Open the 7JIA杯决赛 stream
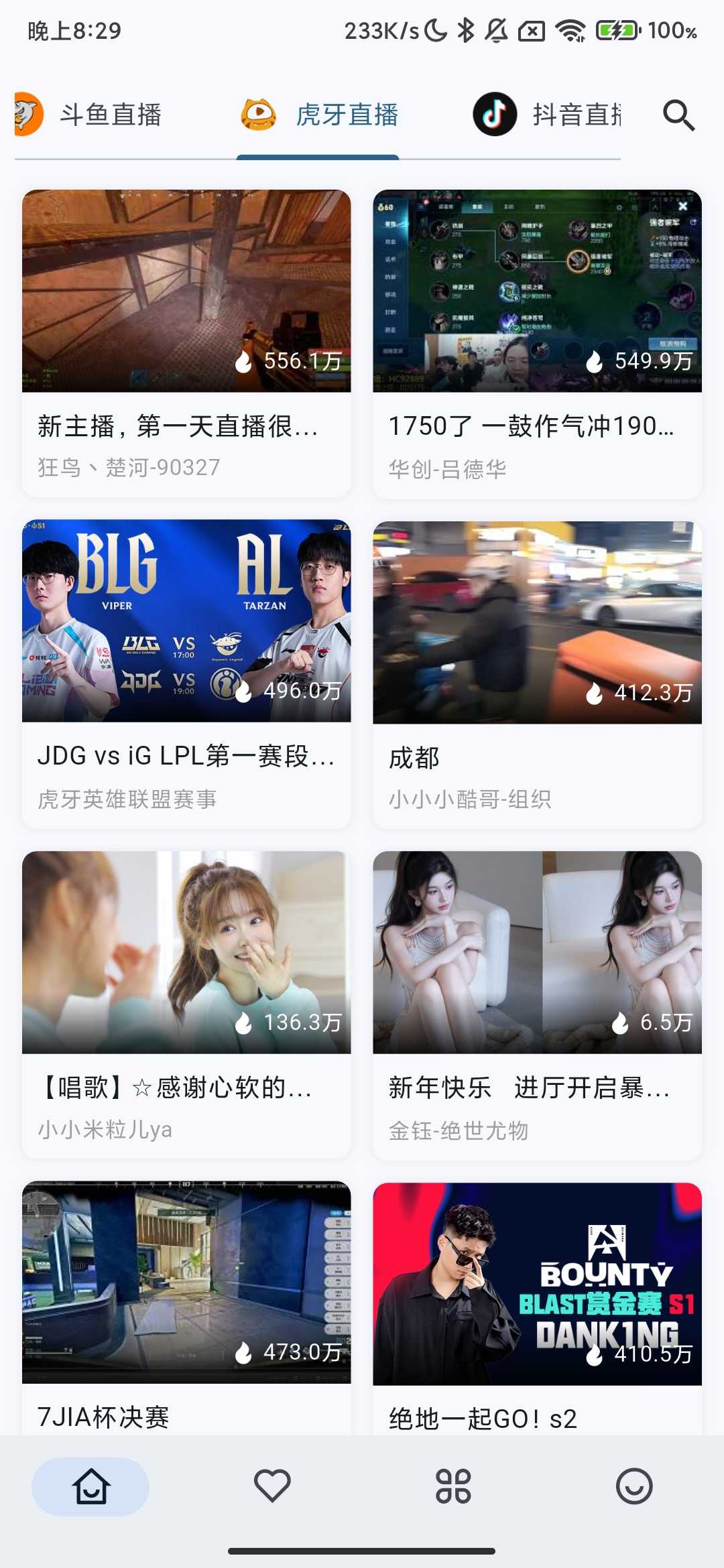Screen dimensions: 724x1568 [x=186, y=1307]
